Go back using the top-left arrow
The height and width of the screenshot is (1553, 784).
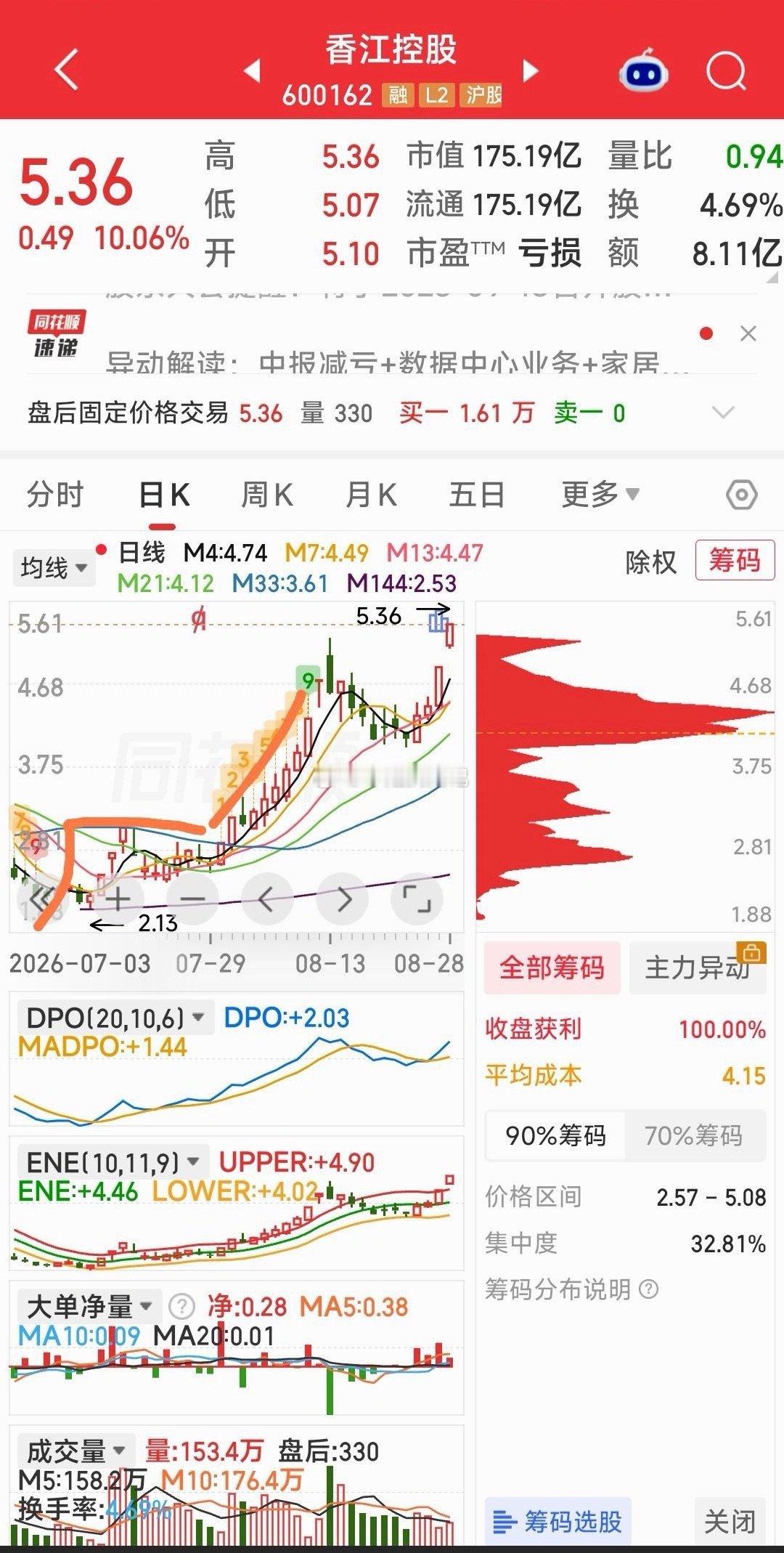(x=66, y=70)
